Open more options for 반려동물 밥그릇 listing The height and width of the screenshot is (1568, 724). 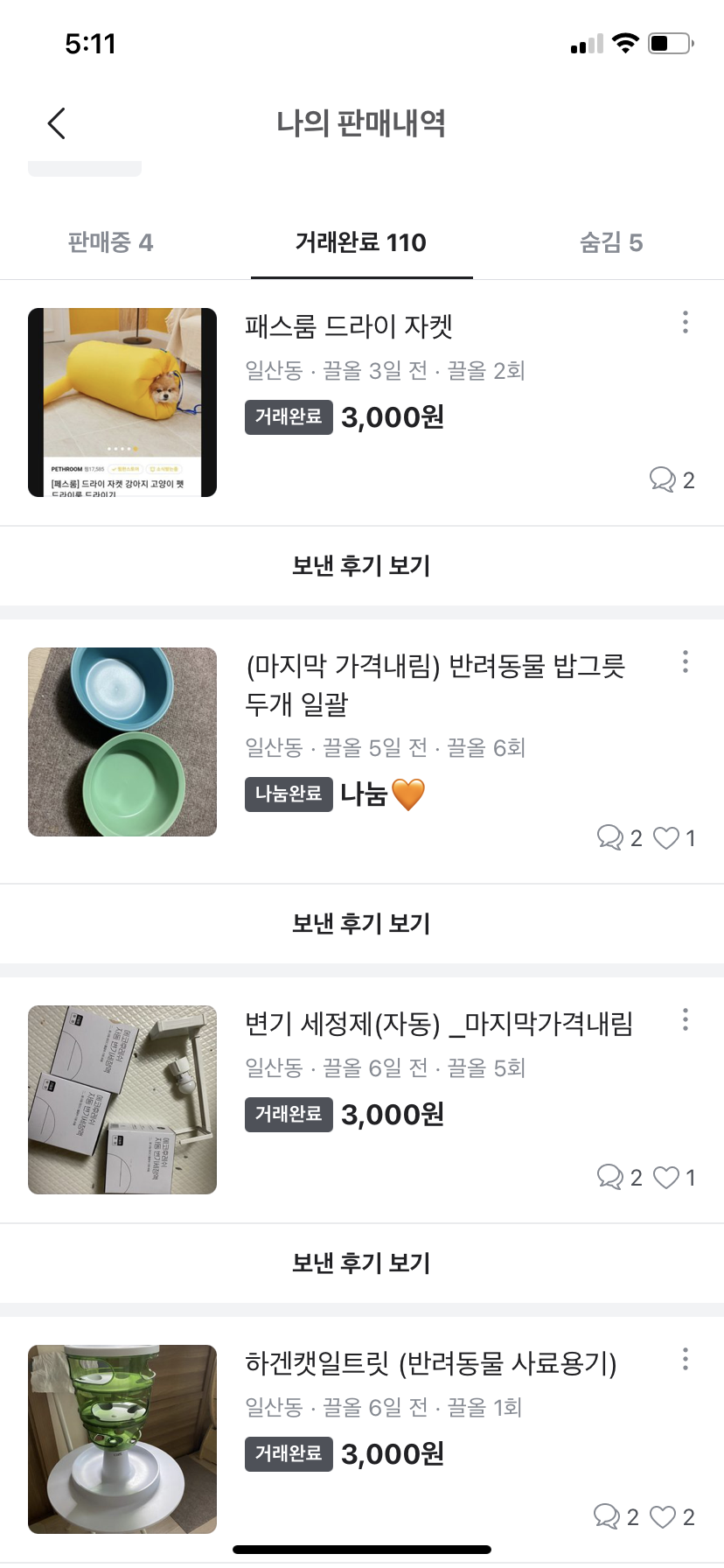tap(686, 661)
